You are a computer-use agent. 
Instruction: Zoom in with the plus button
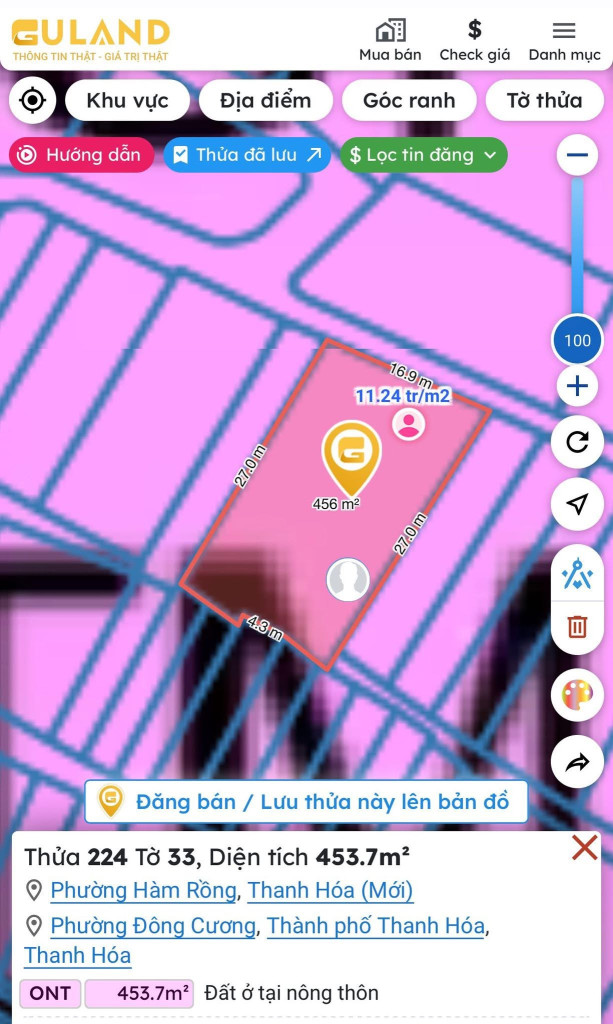pyautogui.click(x=577, y=386)
